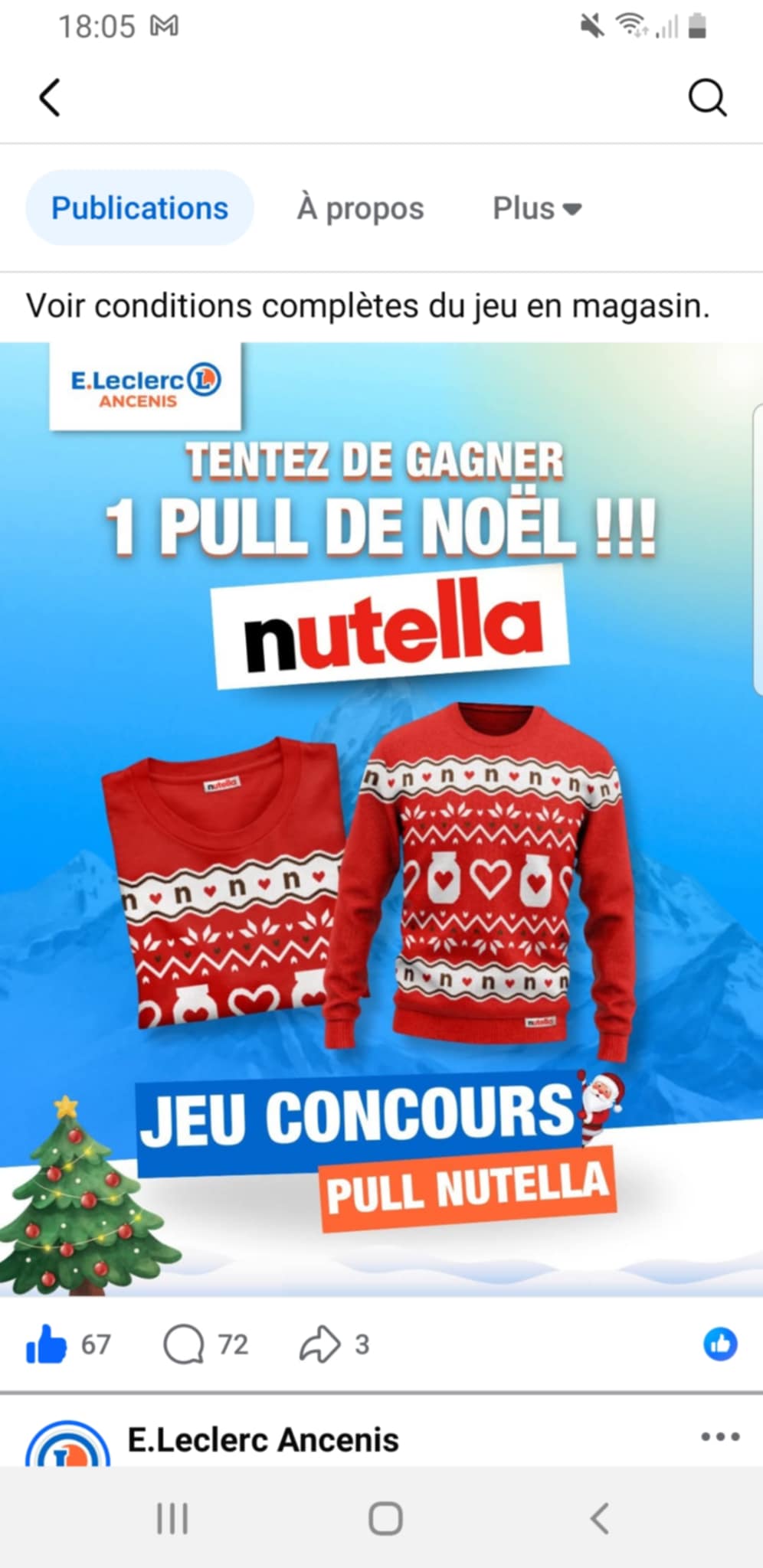Share the Nutella contest post
Viewport: 763px width, 1568px height.
(319, 1344)
